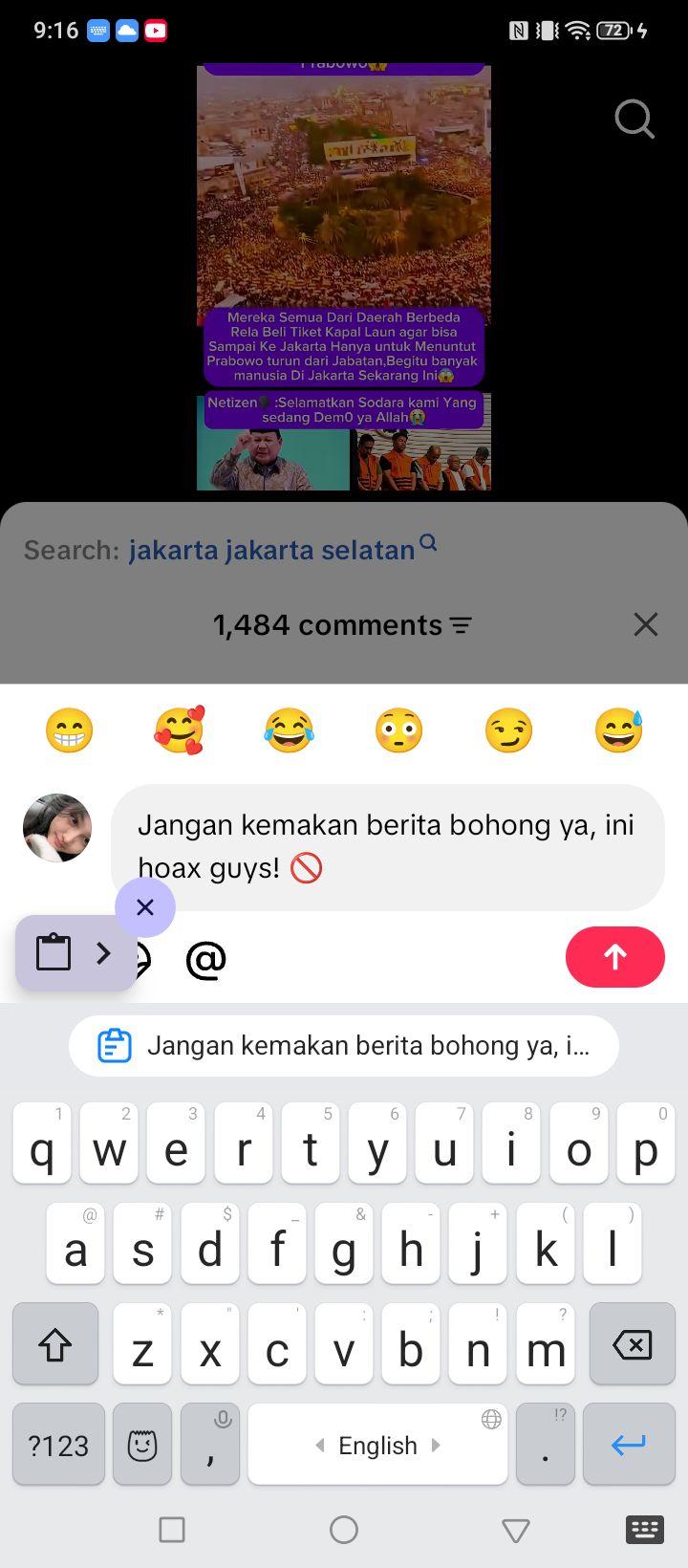
Task: Insert the sweat smile emoji
Action: (x=618, y=730)
